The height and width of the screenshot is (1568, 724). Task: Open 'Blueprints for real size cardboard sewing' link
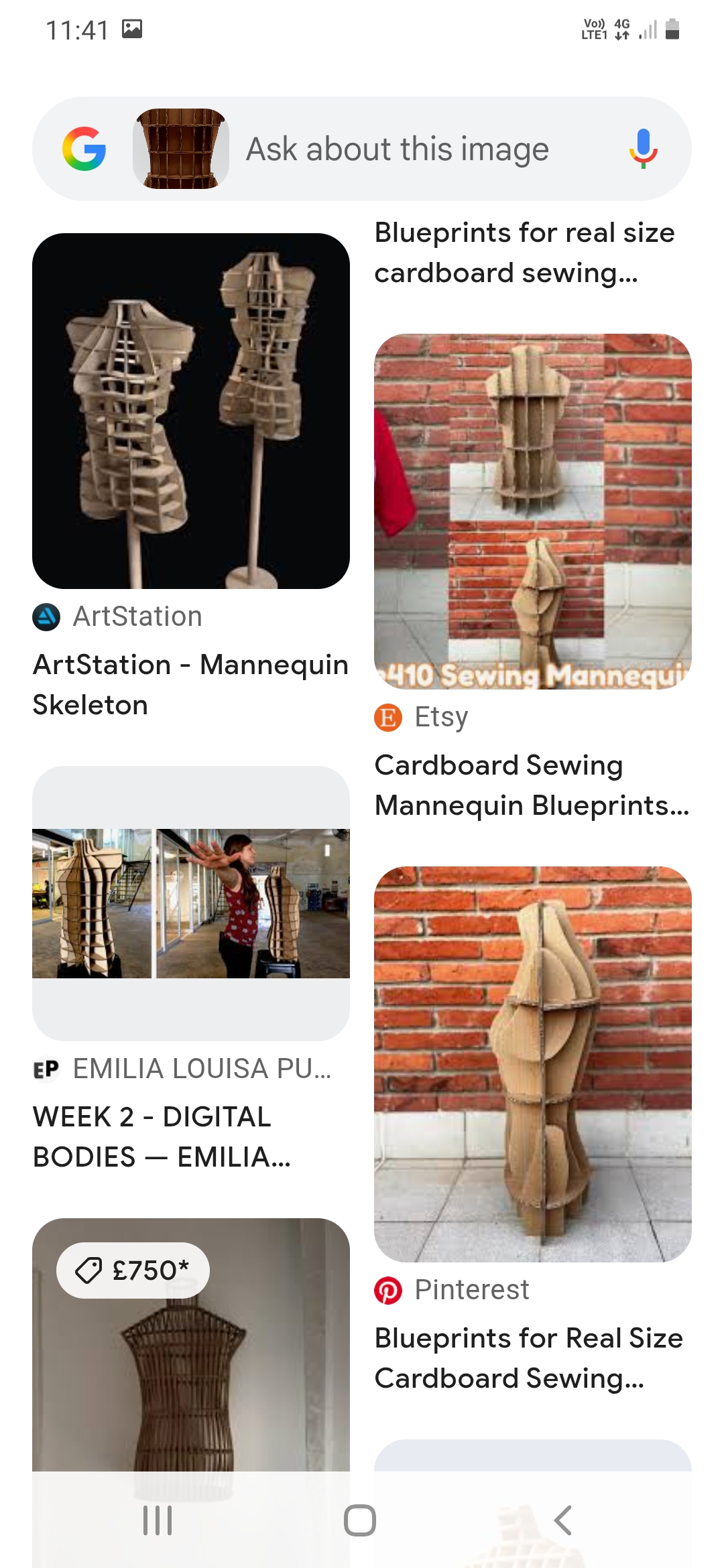tap(524, 253)
